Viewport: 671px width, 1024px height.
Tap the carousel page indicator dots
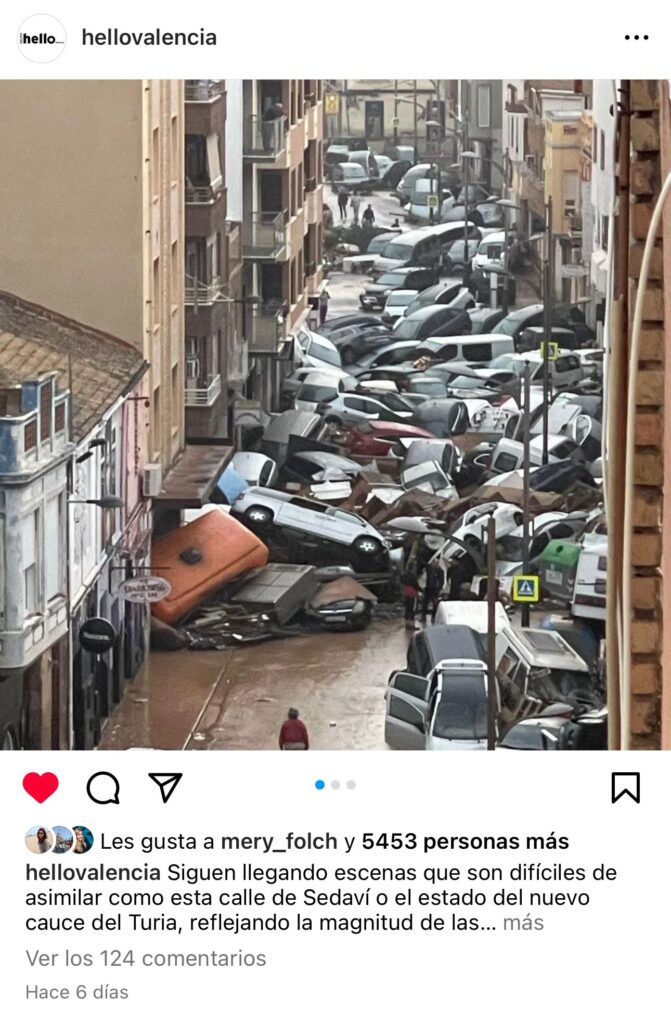point(335,785)
